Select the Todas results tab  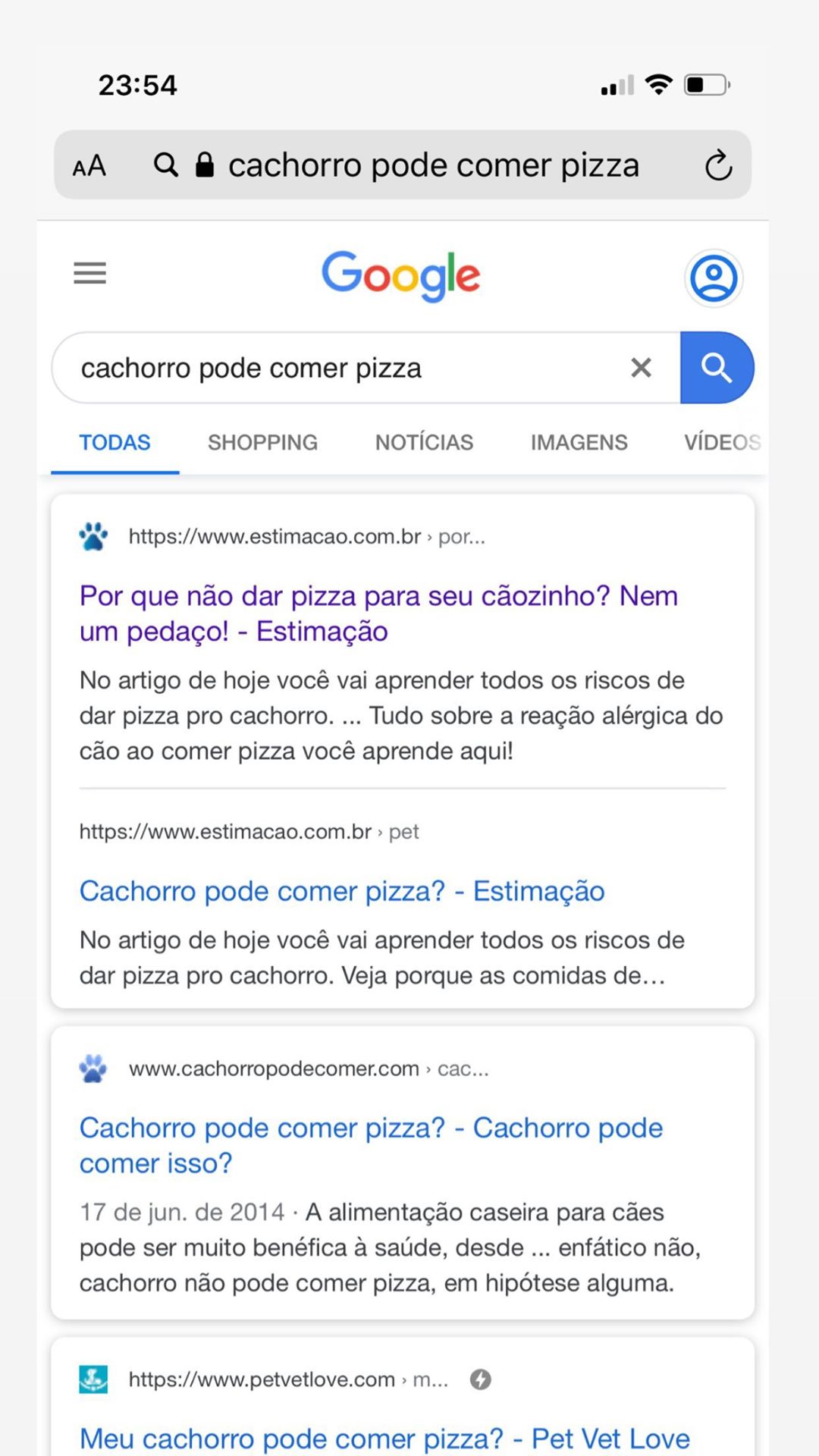pos(115,442)
